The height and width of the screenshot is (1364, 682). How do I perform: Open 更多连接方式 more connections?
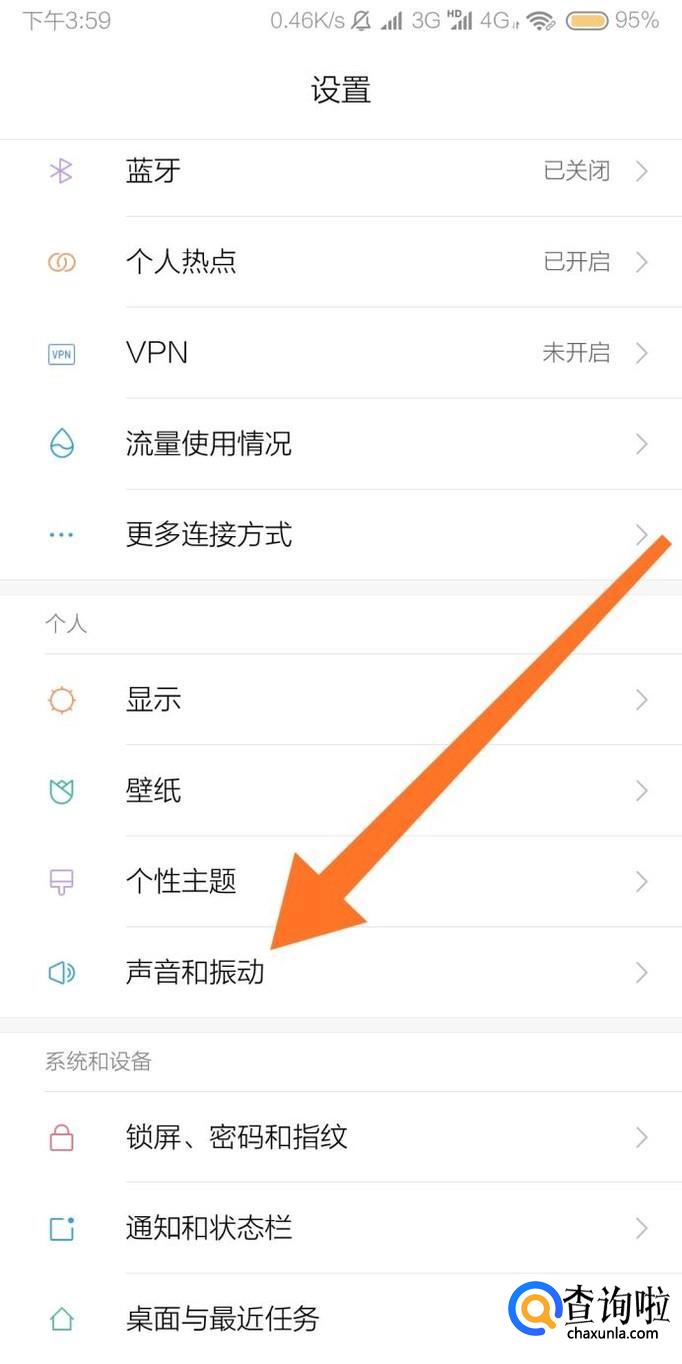click(341, 535)
